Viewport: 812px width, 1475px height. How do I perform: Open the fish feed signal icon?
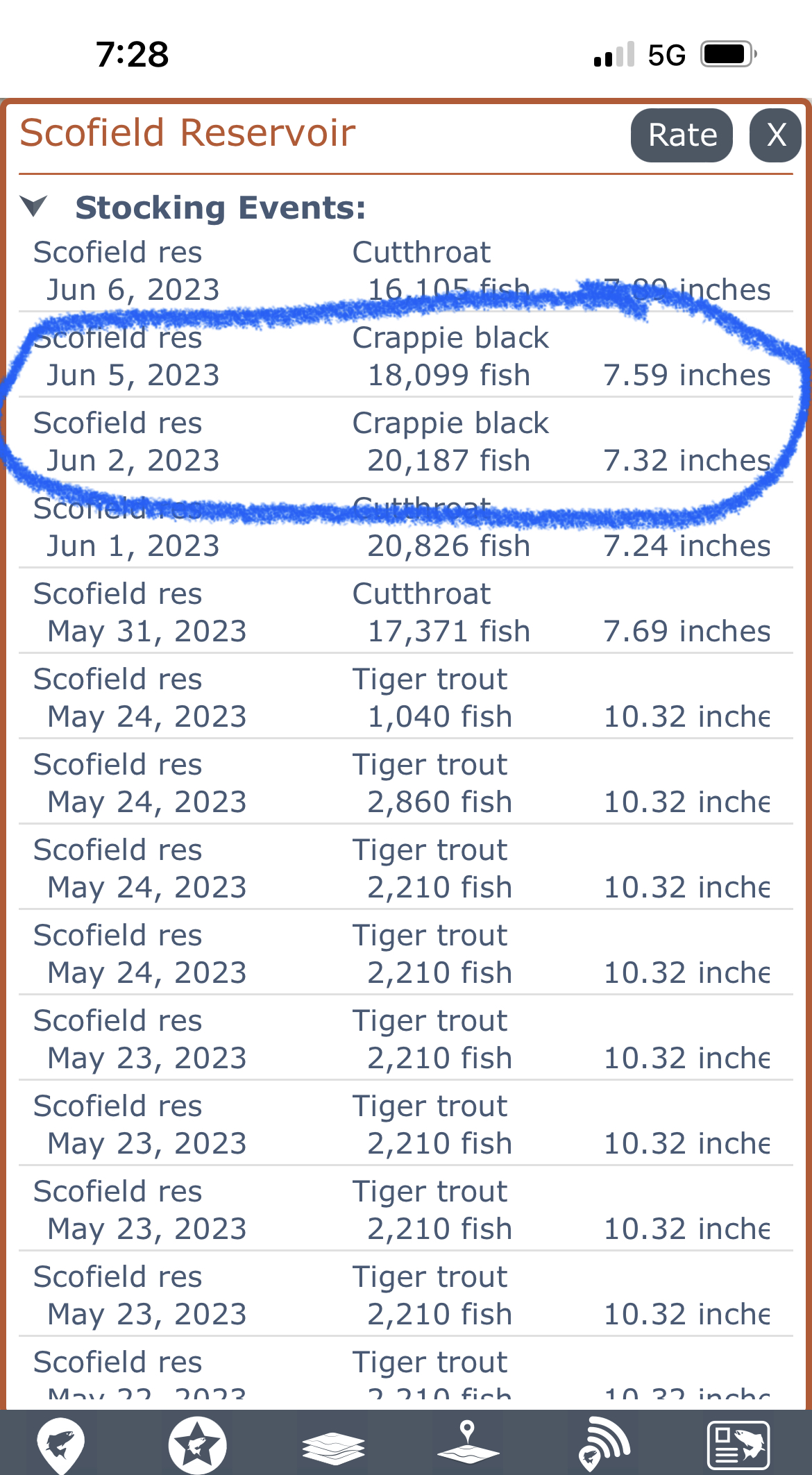[604, 1445]
